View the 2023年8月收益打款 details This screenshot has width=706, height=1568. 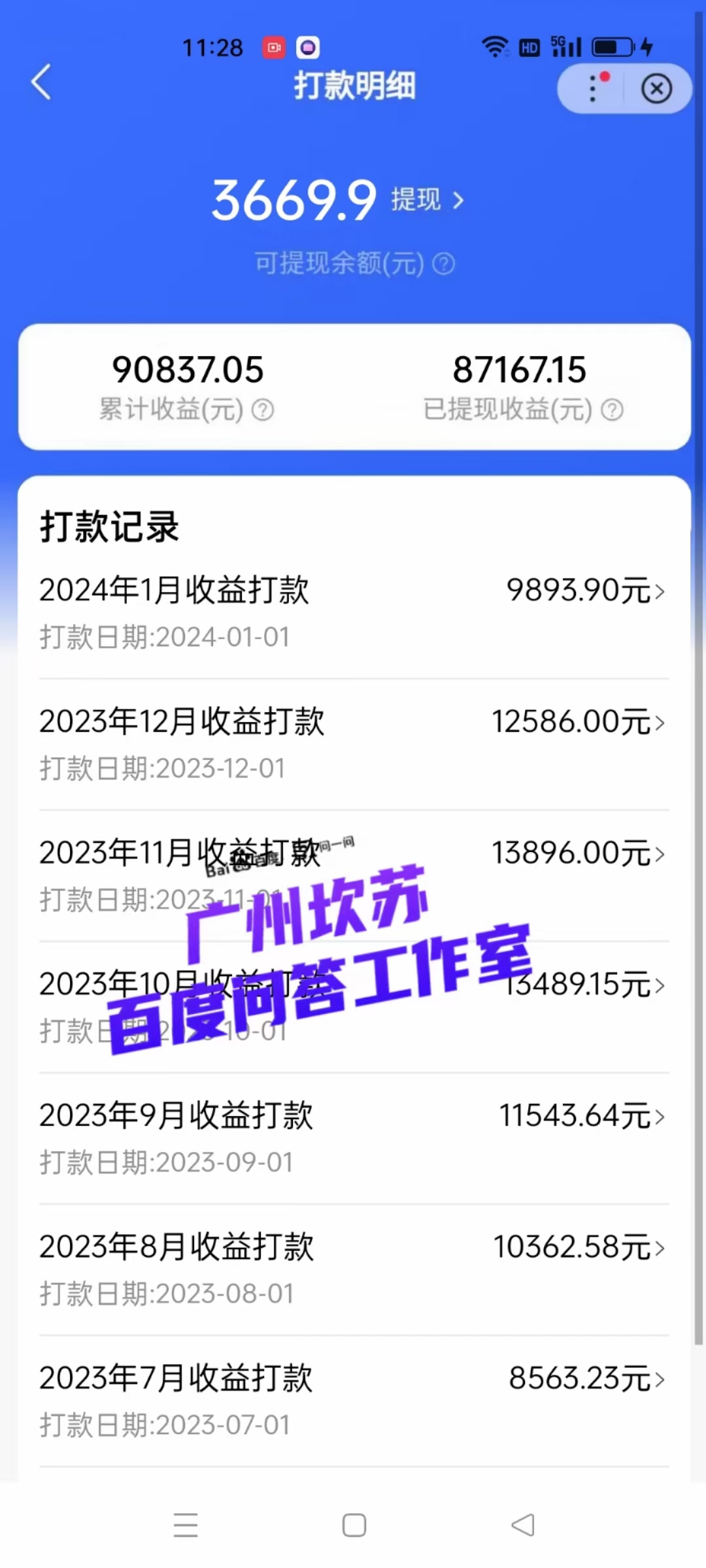tap(353, 1269)
